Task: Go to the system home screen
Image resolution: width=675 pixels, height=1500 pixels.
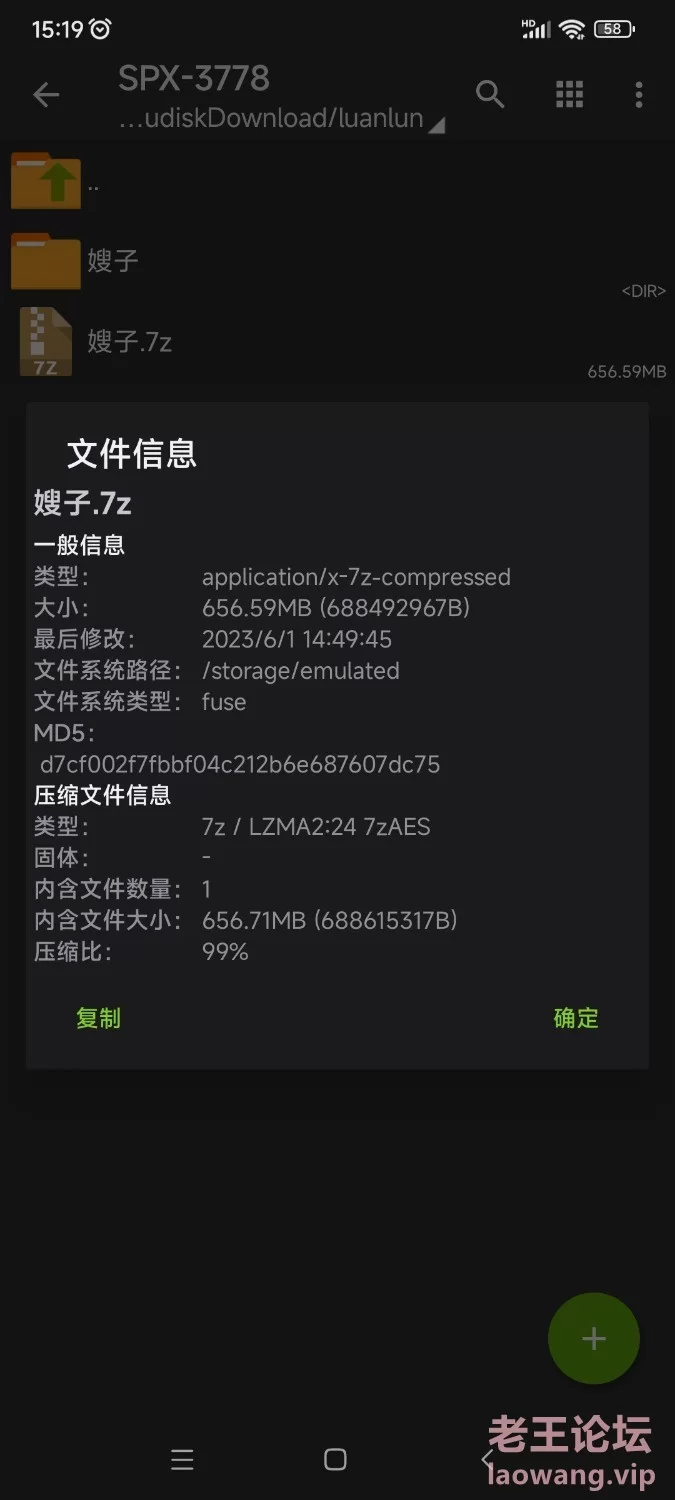Action: coord(336,1460)
